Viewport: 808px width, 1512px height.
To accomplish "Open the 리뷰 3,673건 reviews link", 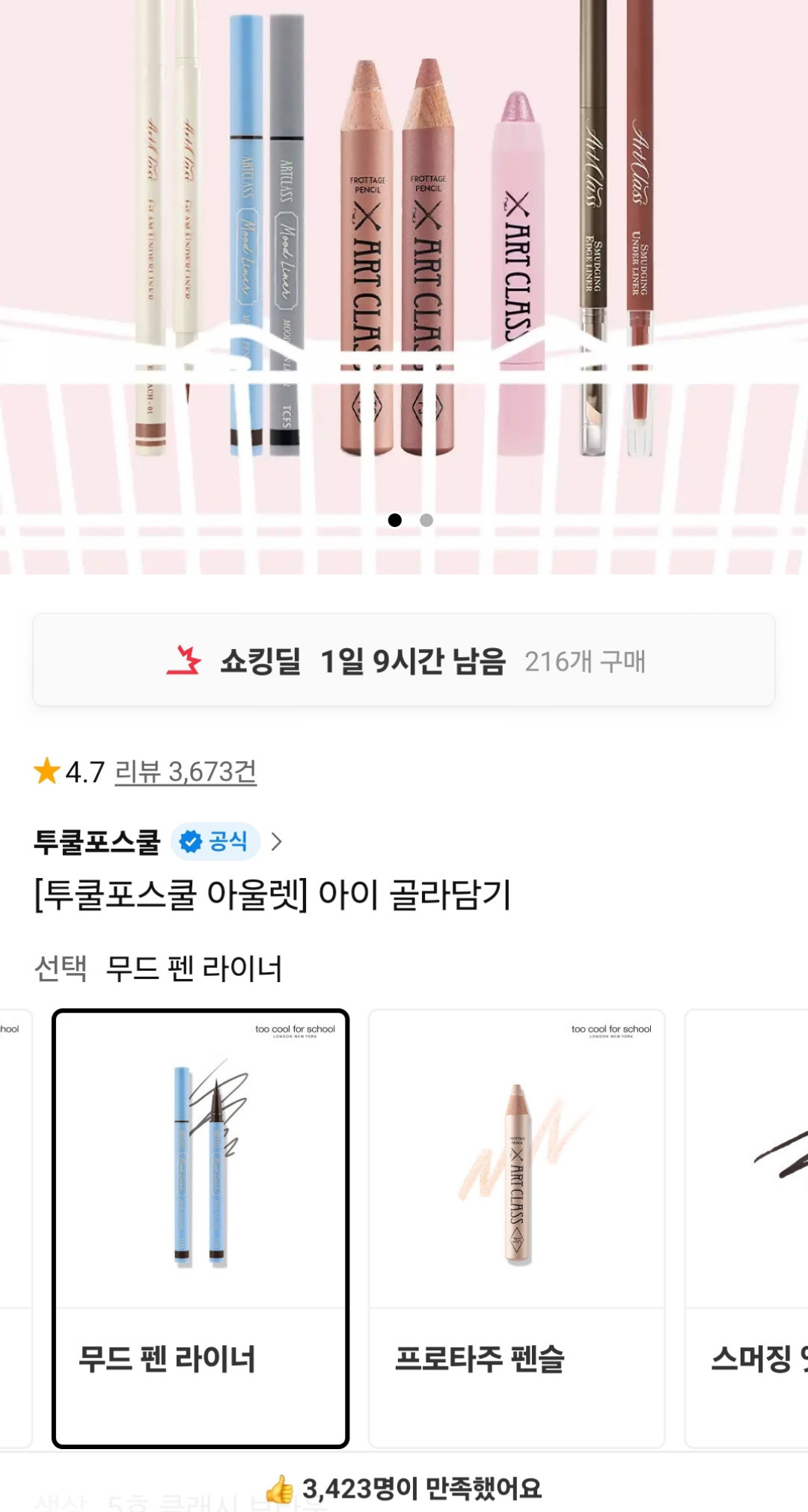I will 185,772.
